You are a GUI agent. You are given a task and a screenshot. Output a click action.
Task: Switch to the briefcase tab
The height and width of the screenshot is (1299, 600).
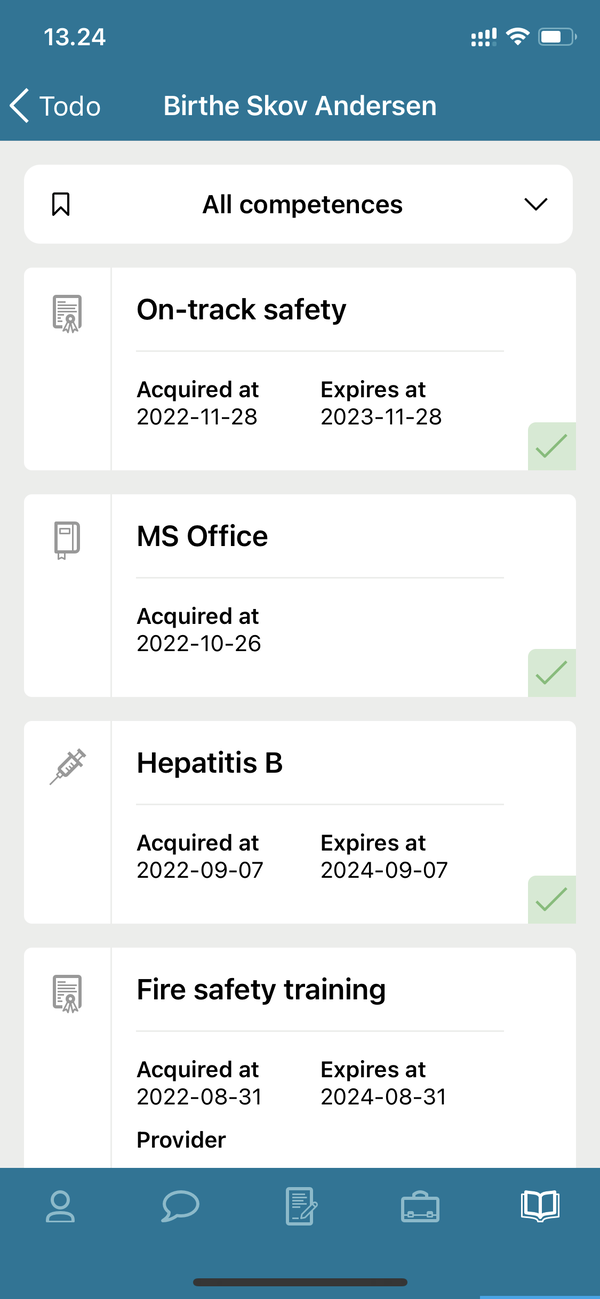420,1206
